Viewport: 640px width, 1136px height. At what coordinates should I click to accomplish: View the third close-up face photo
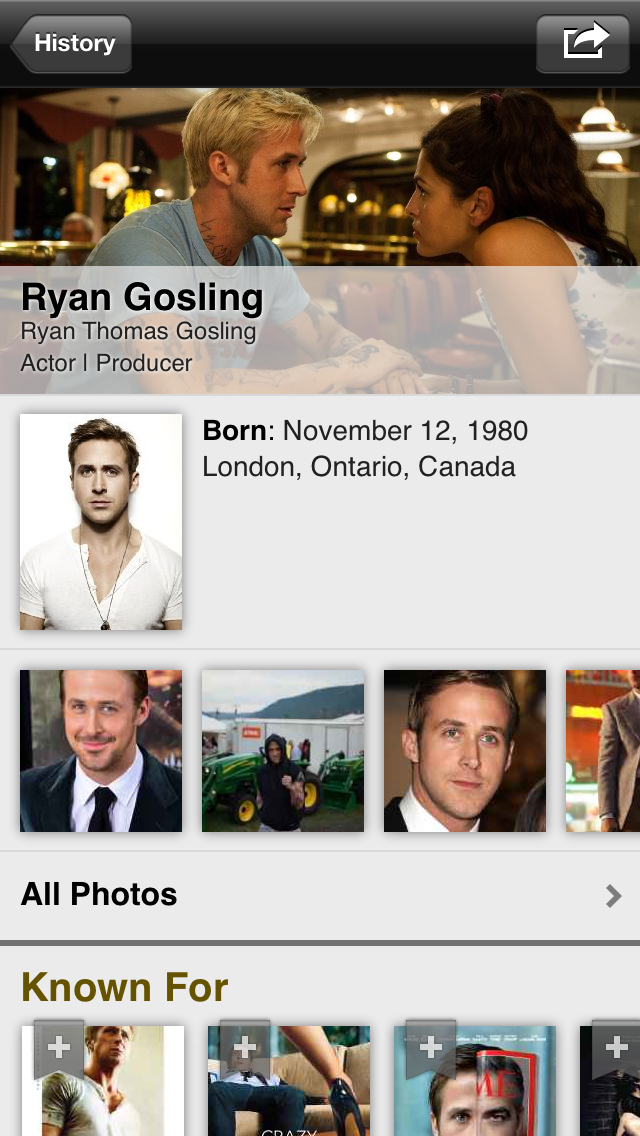click(465, 751)
